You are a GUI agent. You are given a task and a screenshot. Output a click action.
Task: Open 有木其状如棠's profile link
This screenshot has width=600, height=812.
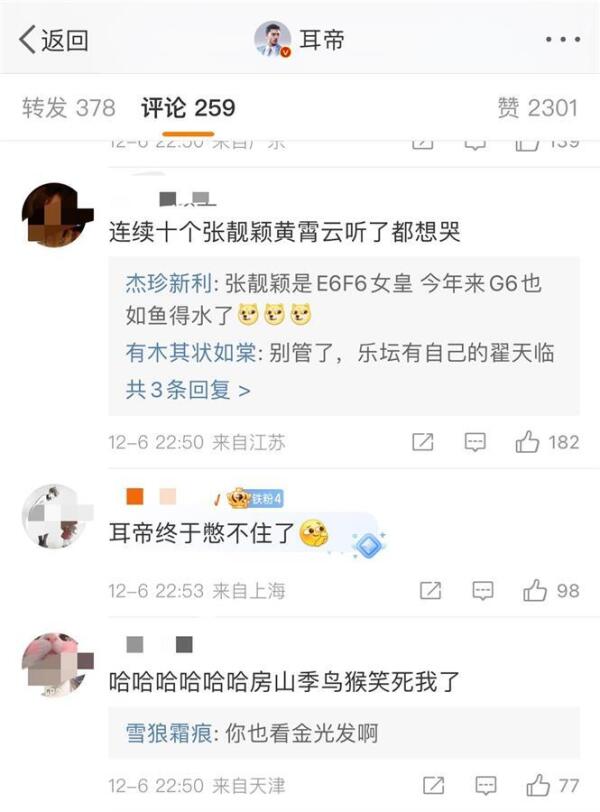[187, 352]
